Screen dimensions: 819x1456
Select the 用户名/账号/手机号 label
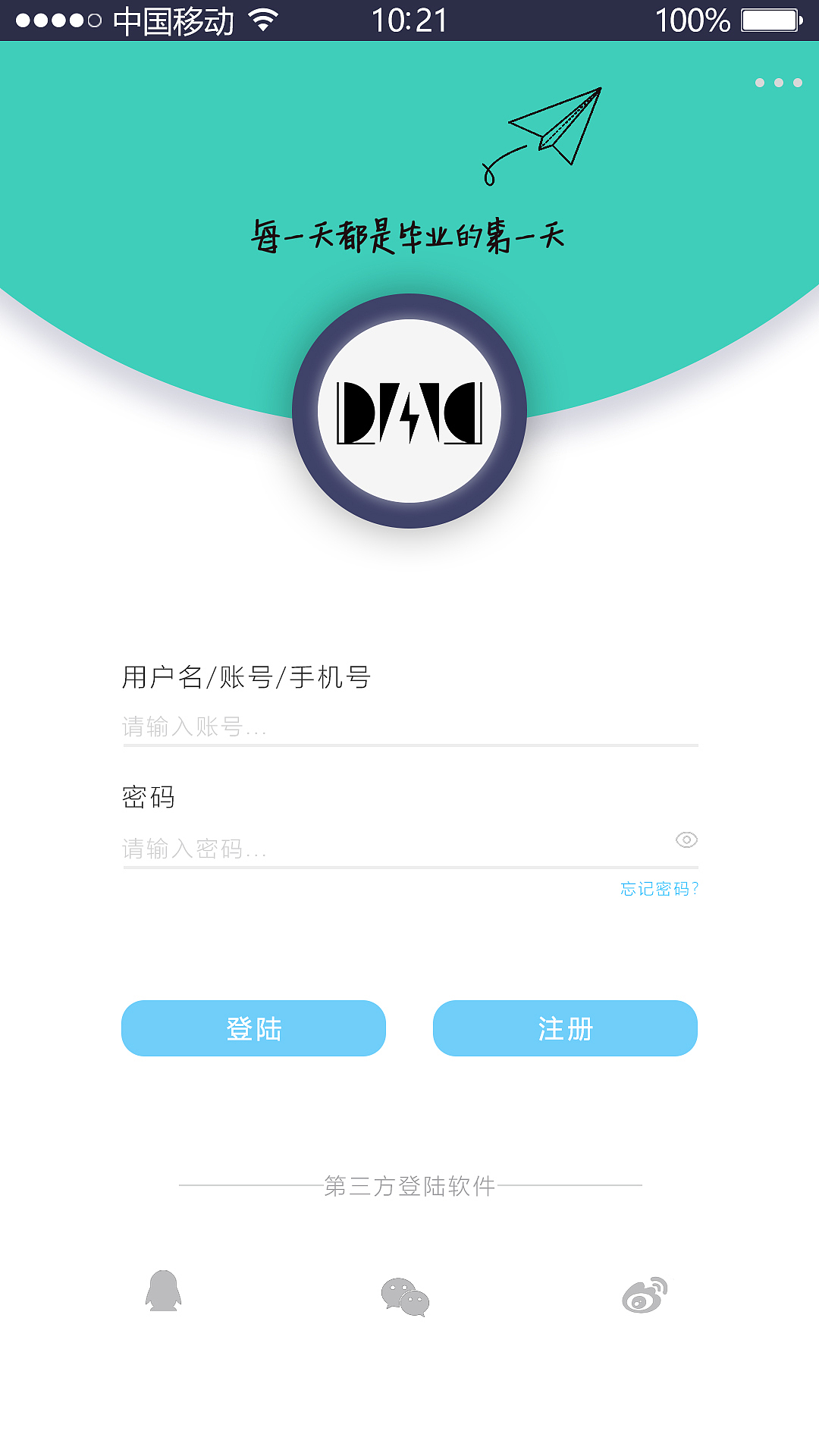[x=246, y=677]
